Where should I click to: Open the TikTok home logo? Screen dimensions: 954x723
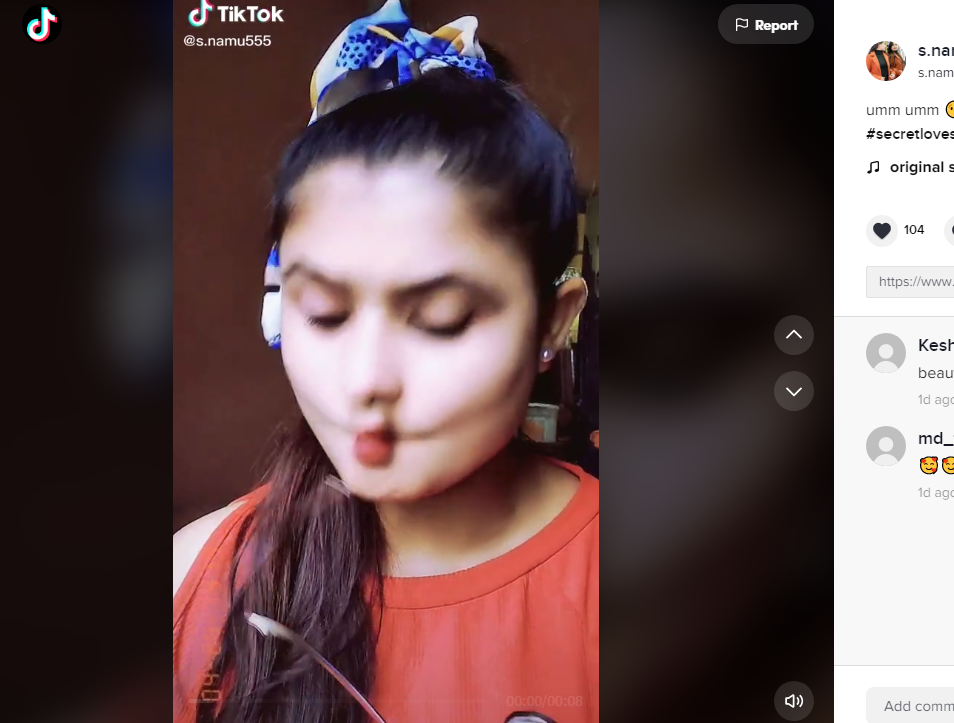click(x=41, y=25)
